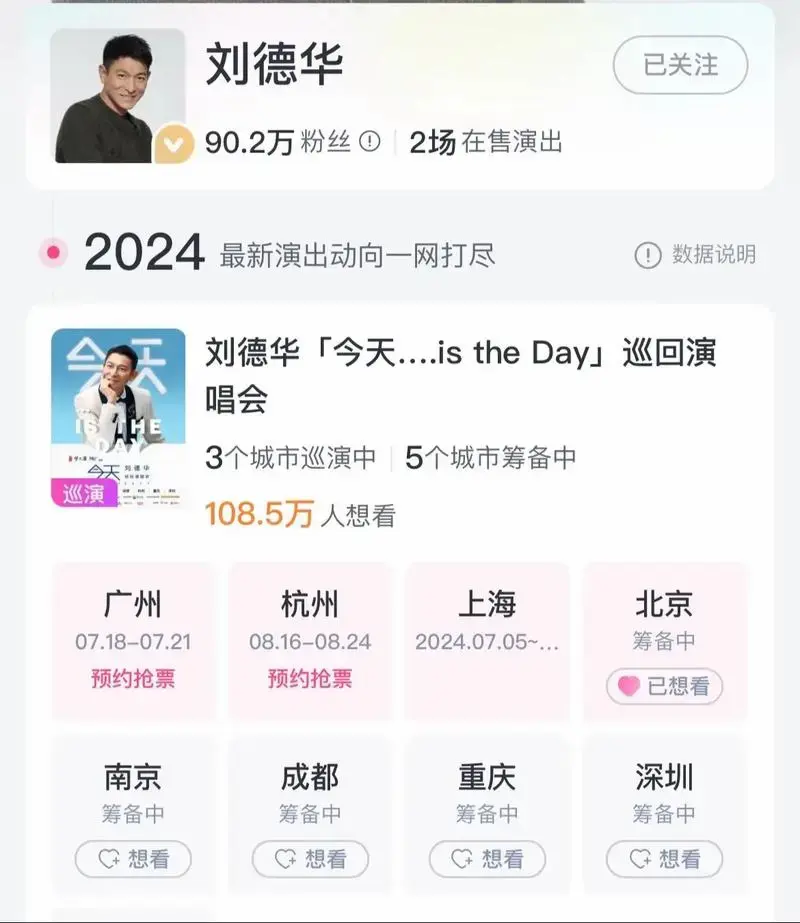Open the 上海 concert card
This screenshot has width=800, height=923.
click(487, 640)
